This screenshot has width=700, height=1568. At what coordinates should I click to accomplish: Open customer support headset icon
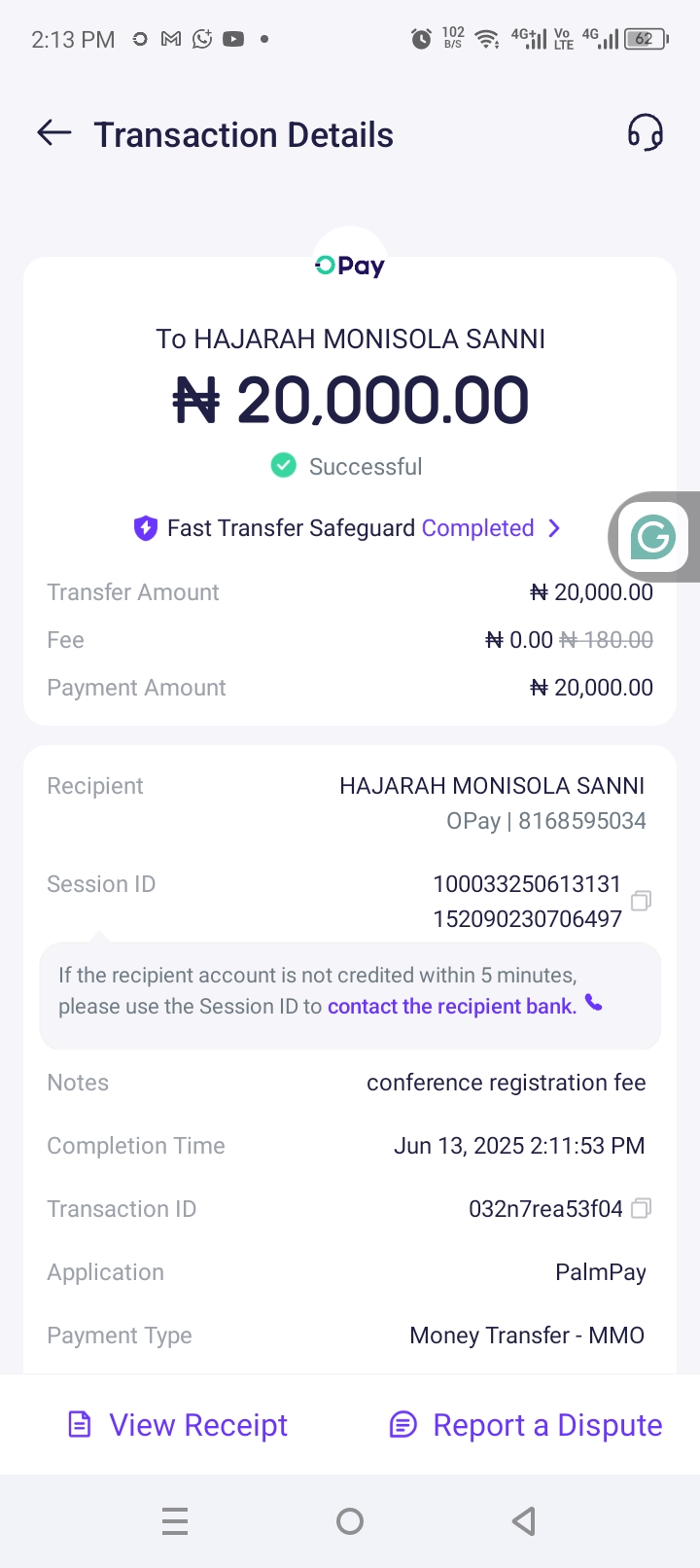[x=645, y=132]
